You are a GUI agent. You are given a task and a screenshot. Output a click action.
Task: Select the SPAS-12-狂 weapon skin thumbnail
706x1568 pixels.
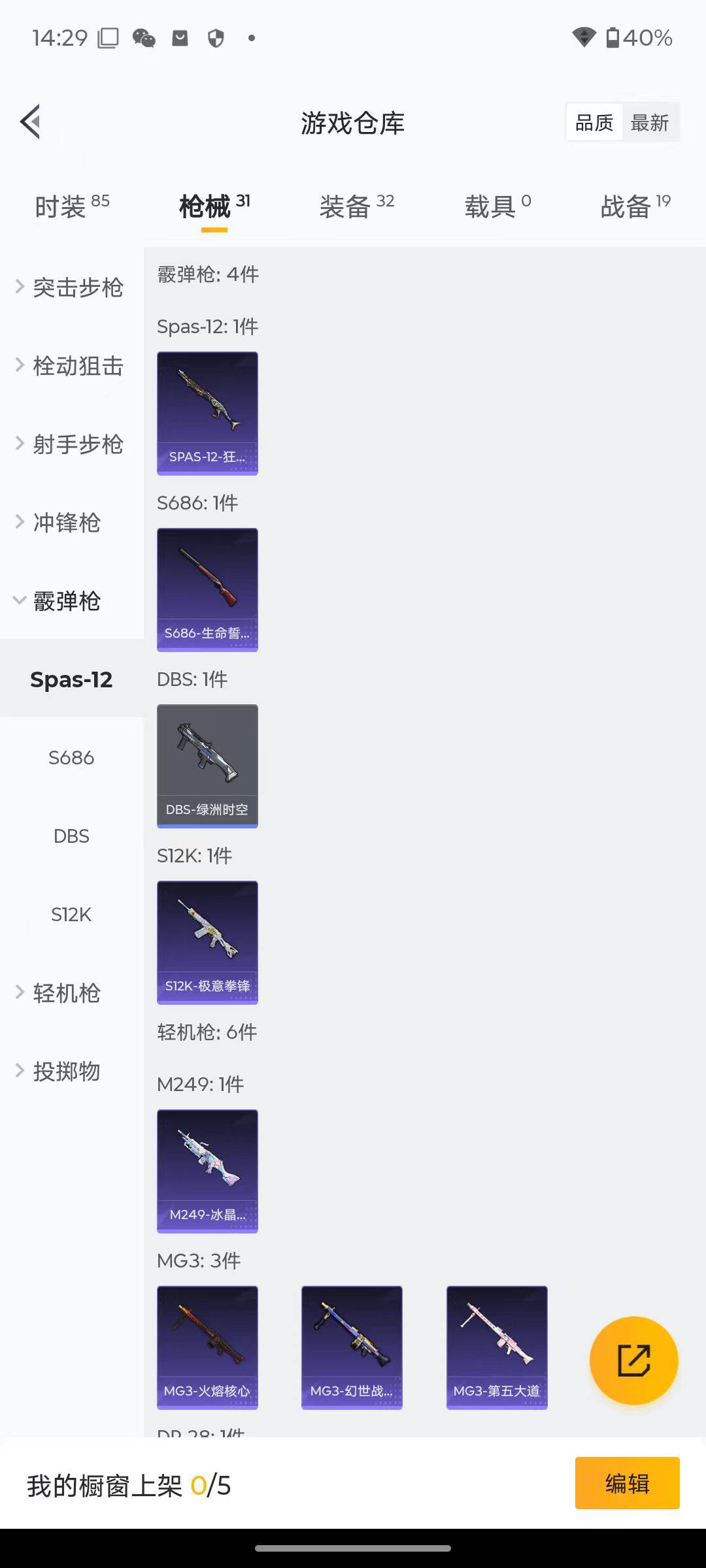coord(207,412)
